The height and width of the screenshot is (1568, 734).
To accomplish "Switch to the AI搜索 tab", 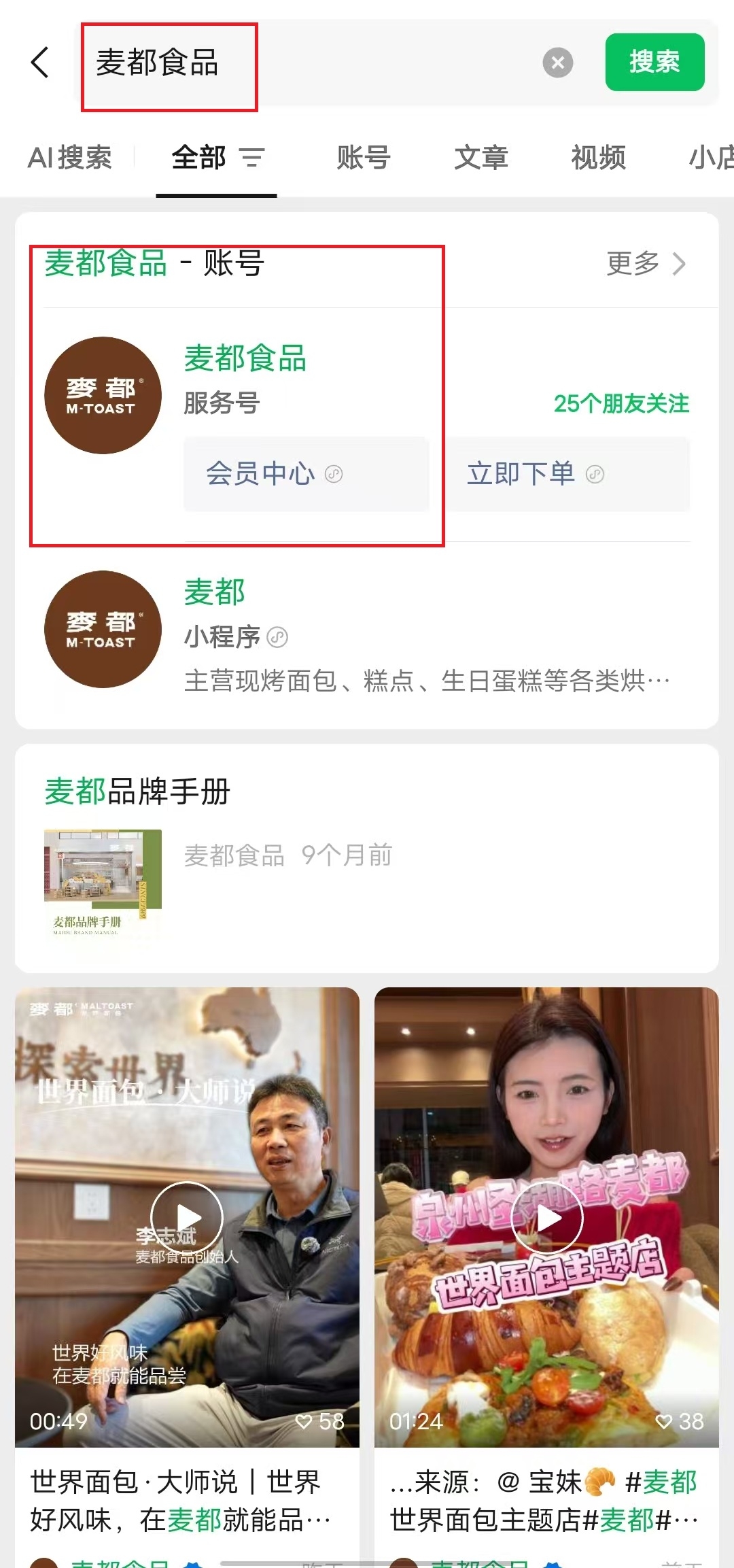I will [x=69, y=158].
